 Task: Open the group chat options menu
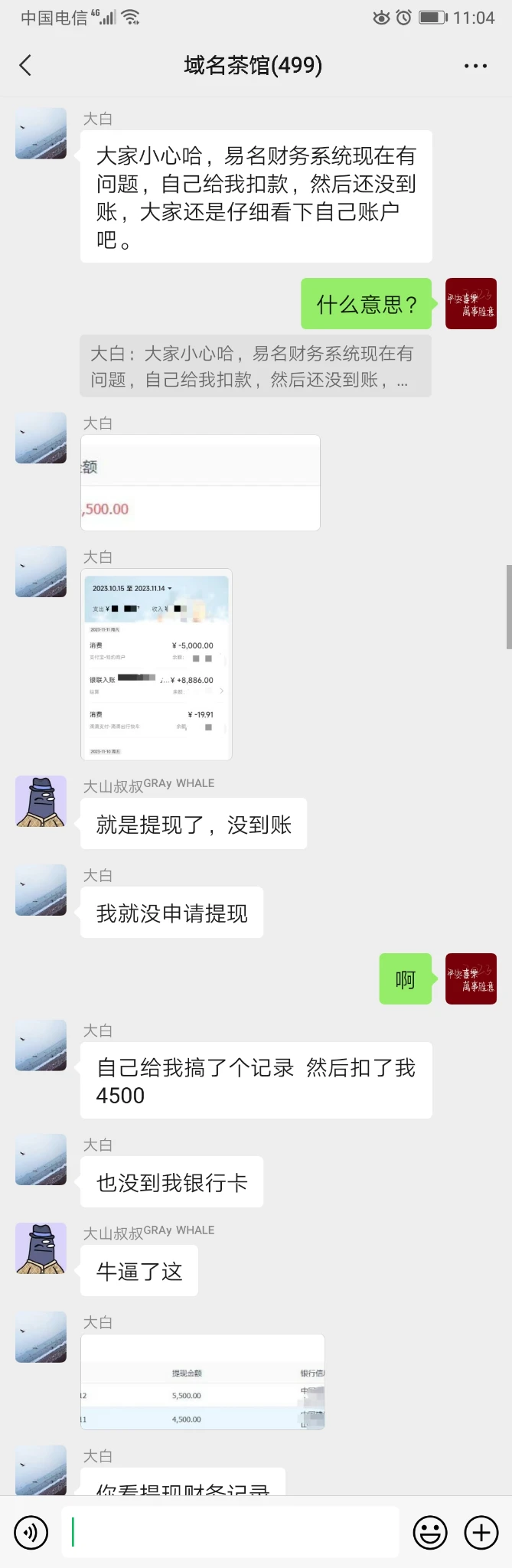475,66
